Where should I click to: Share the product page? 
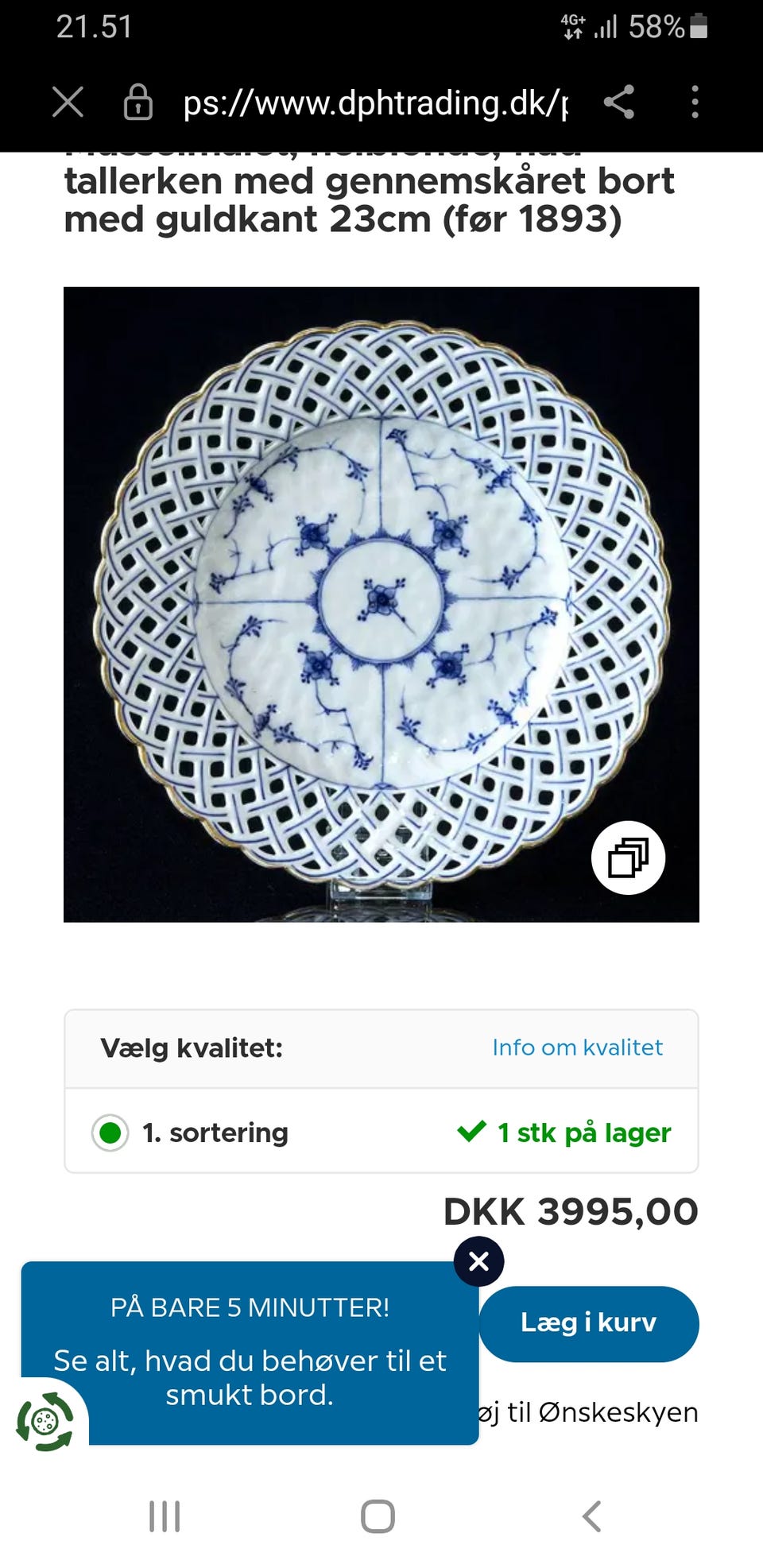pyautogui.click(x=619, y=102)
